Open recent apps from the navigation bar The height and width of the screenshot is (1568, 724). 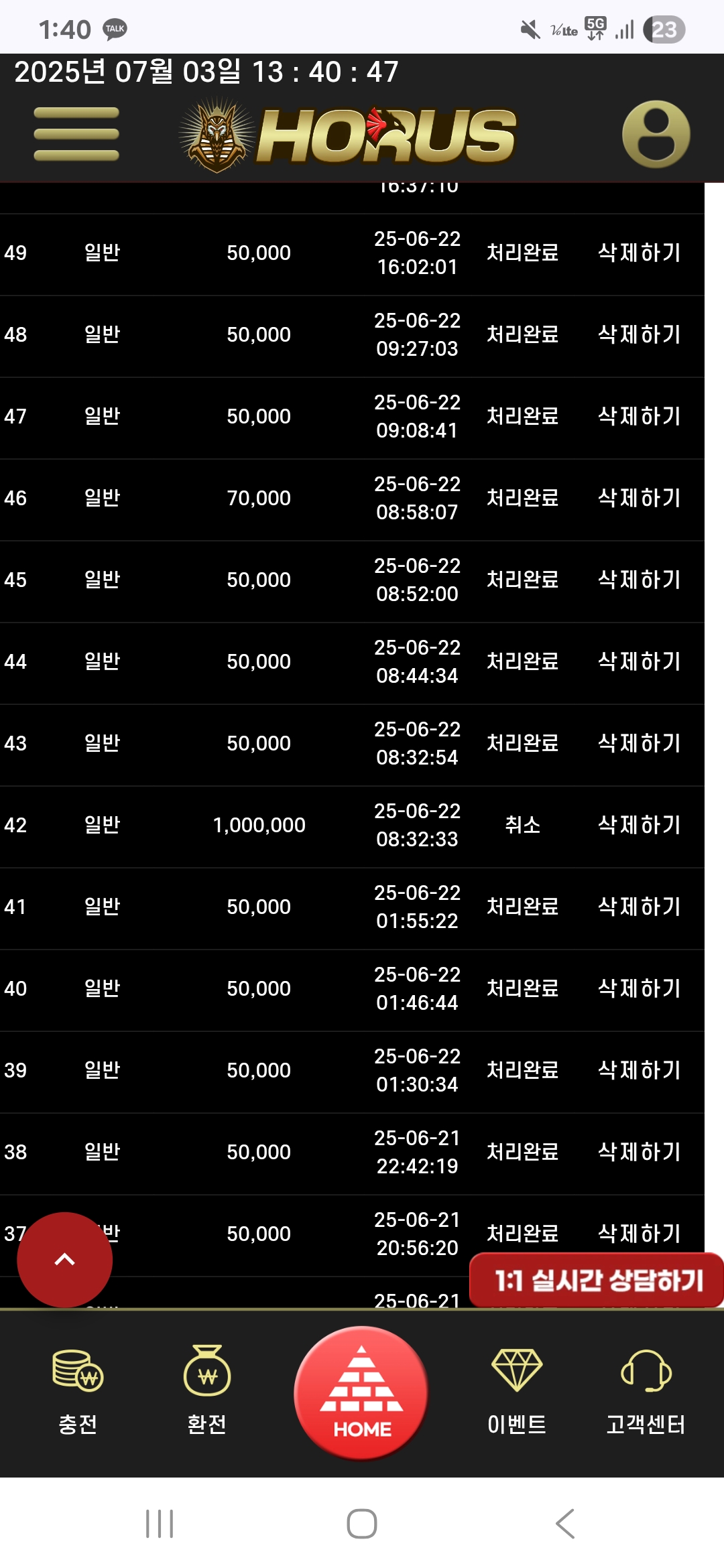coord(160,1524)
